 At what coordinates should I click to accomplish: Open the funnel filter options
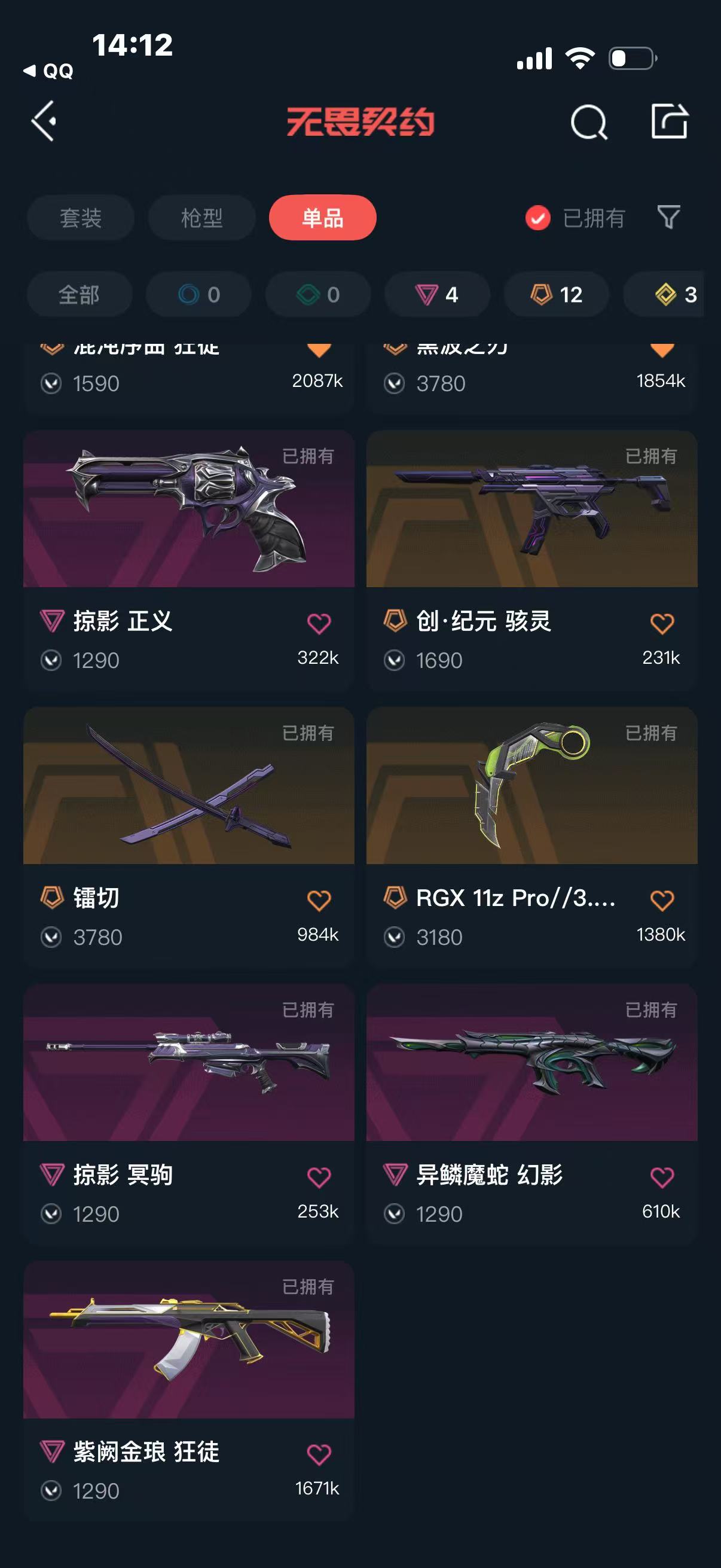[668, 216]
